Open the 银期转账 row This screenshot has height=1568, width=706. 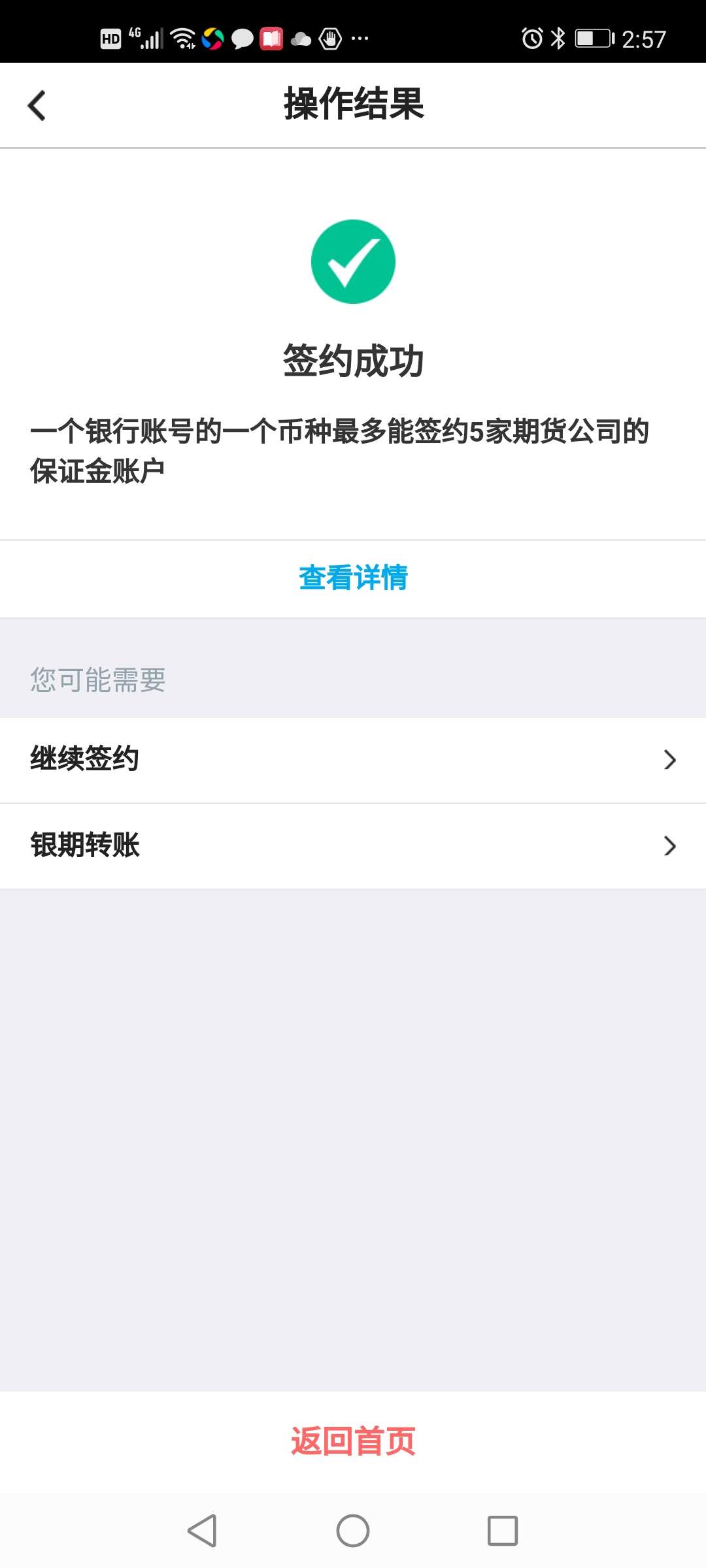click(353, 845)
